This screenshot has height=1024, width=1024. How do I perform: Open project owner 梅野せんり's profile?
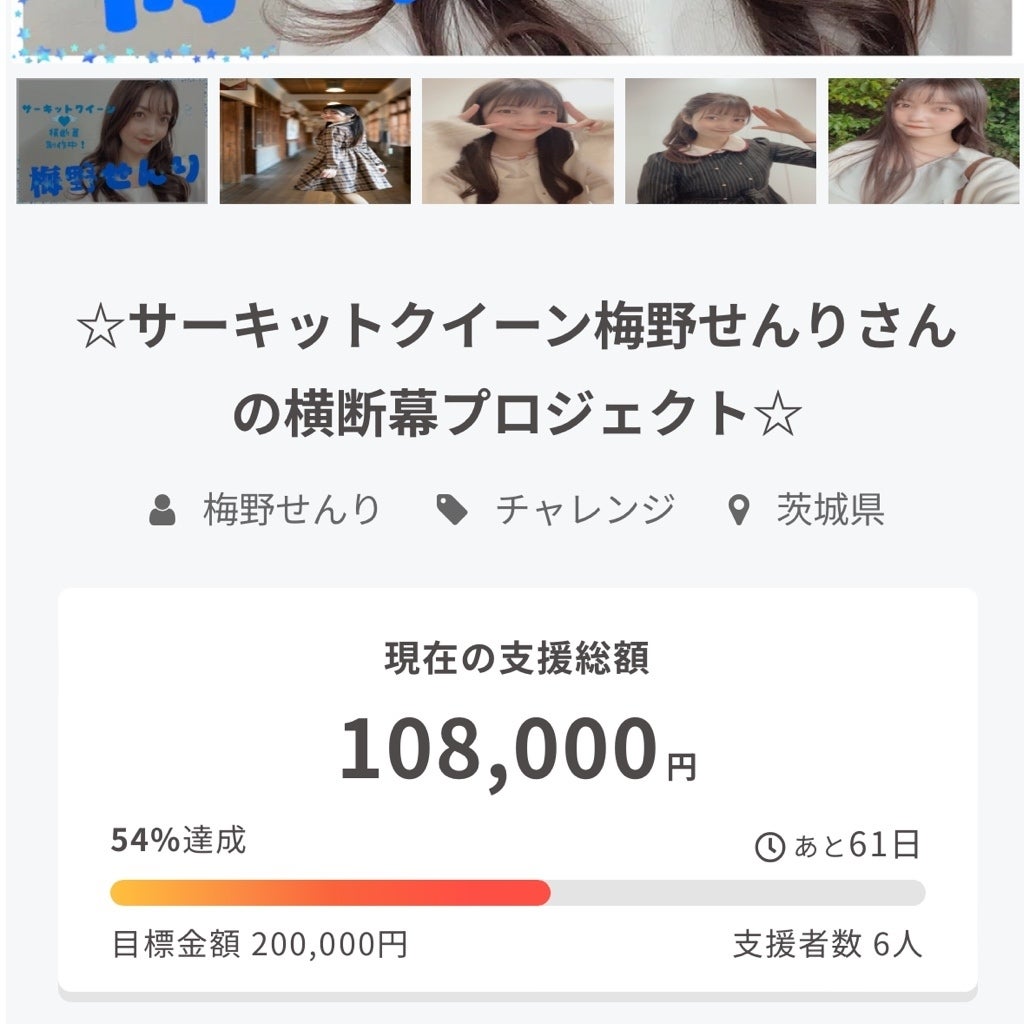[291, 510]
